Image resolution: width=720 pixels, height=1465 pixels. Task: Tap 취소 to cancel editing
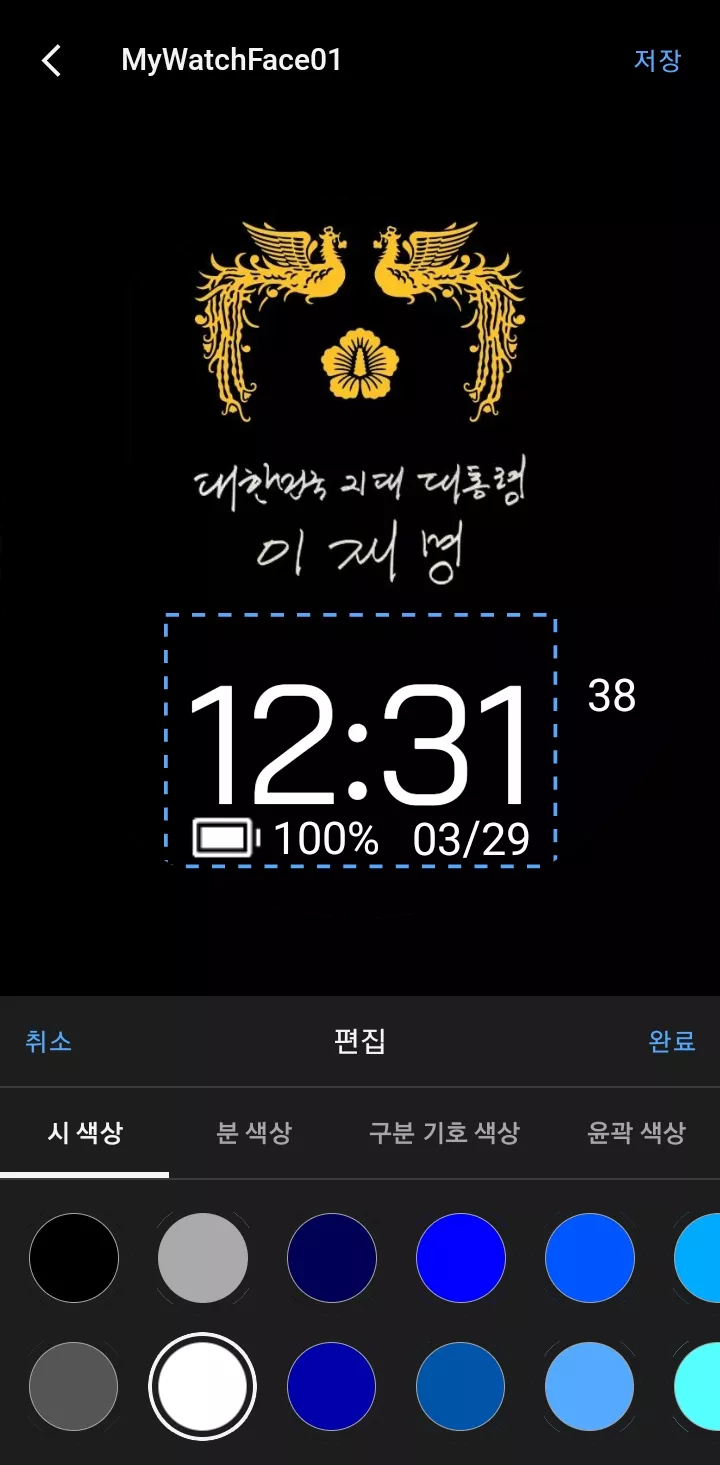[48, 1041]
